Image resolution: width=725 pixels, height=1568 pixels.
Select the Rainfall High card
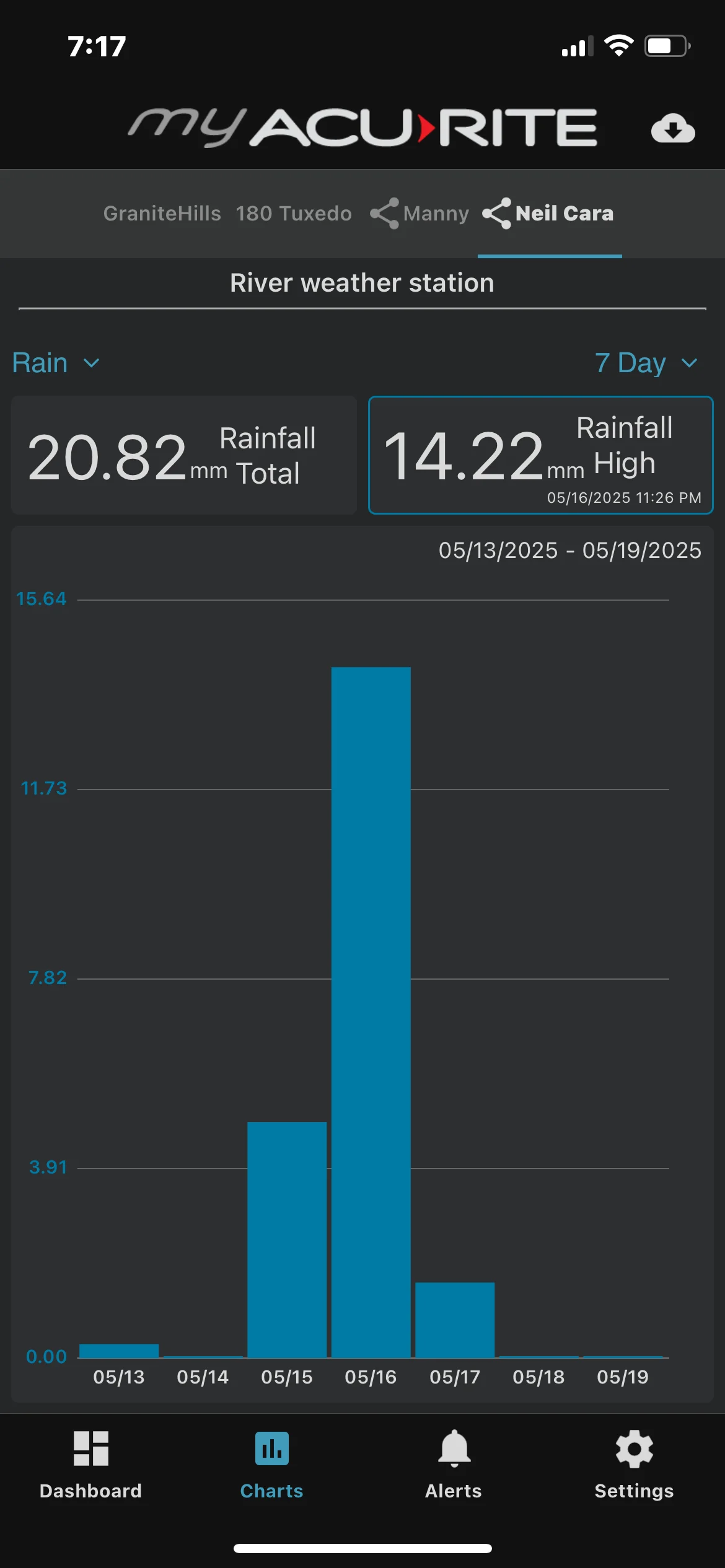point(540,455)
